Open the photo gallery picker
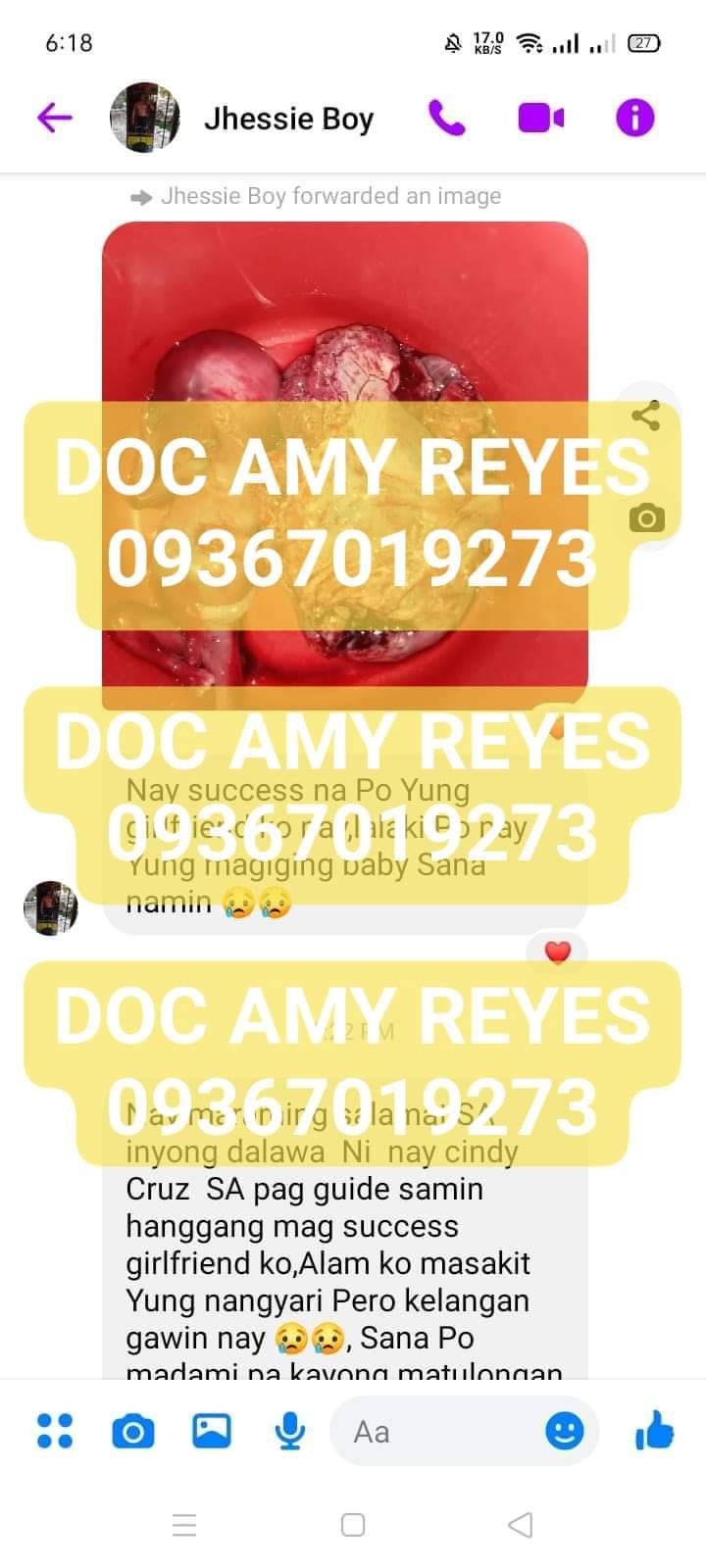 212,1431
